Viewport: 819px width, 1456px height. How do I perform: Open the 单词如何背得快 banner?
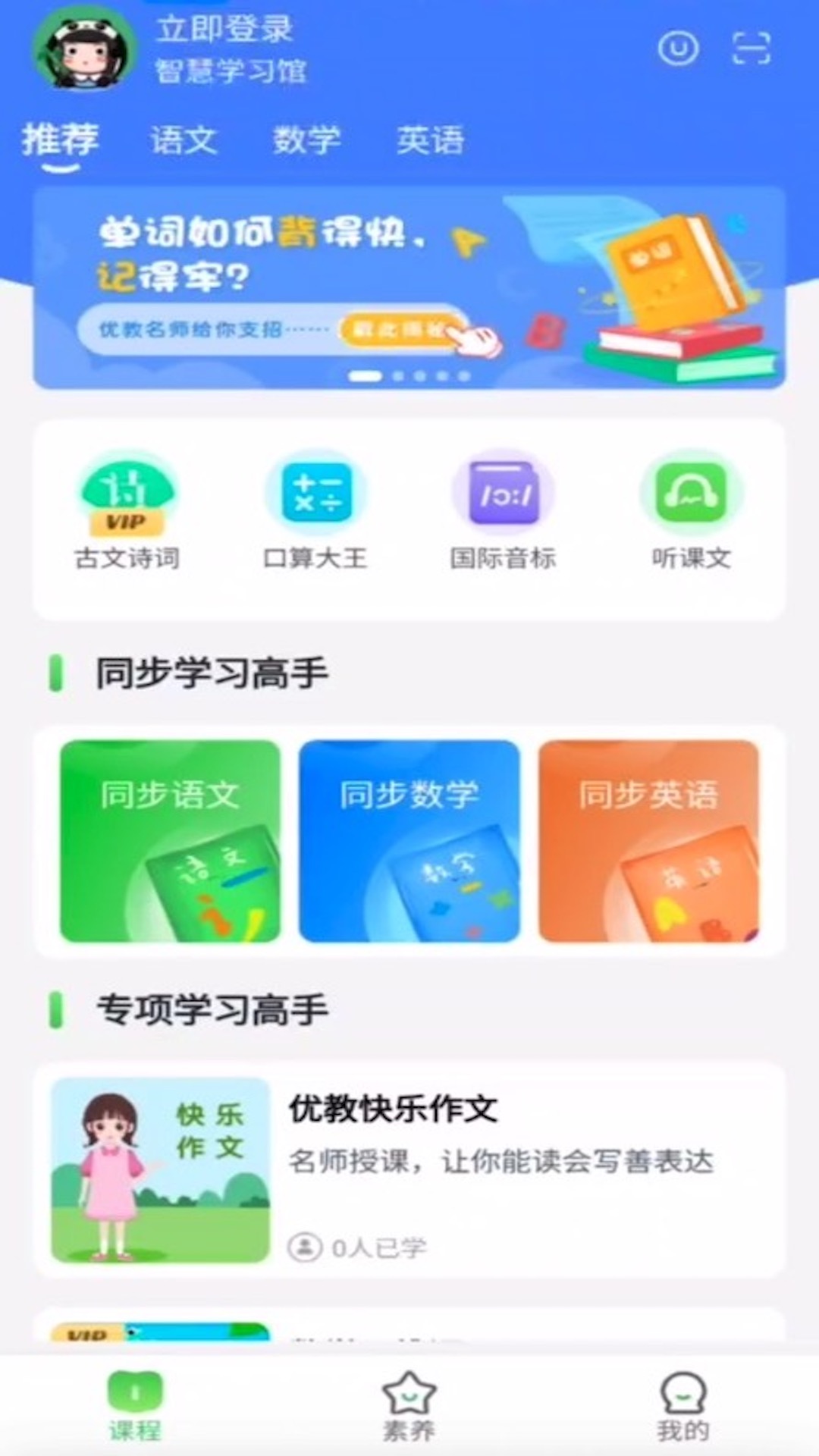[x=409, y=288]
